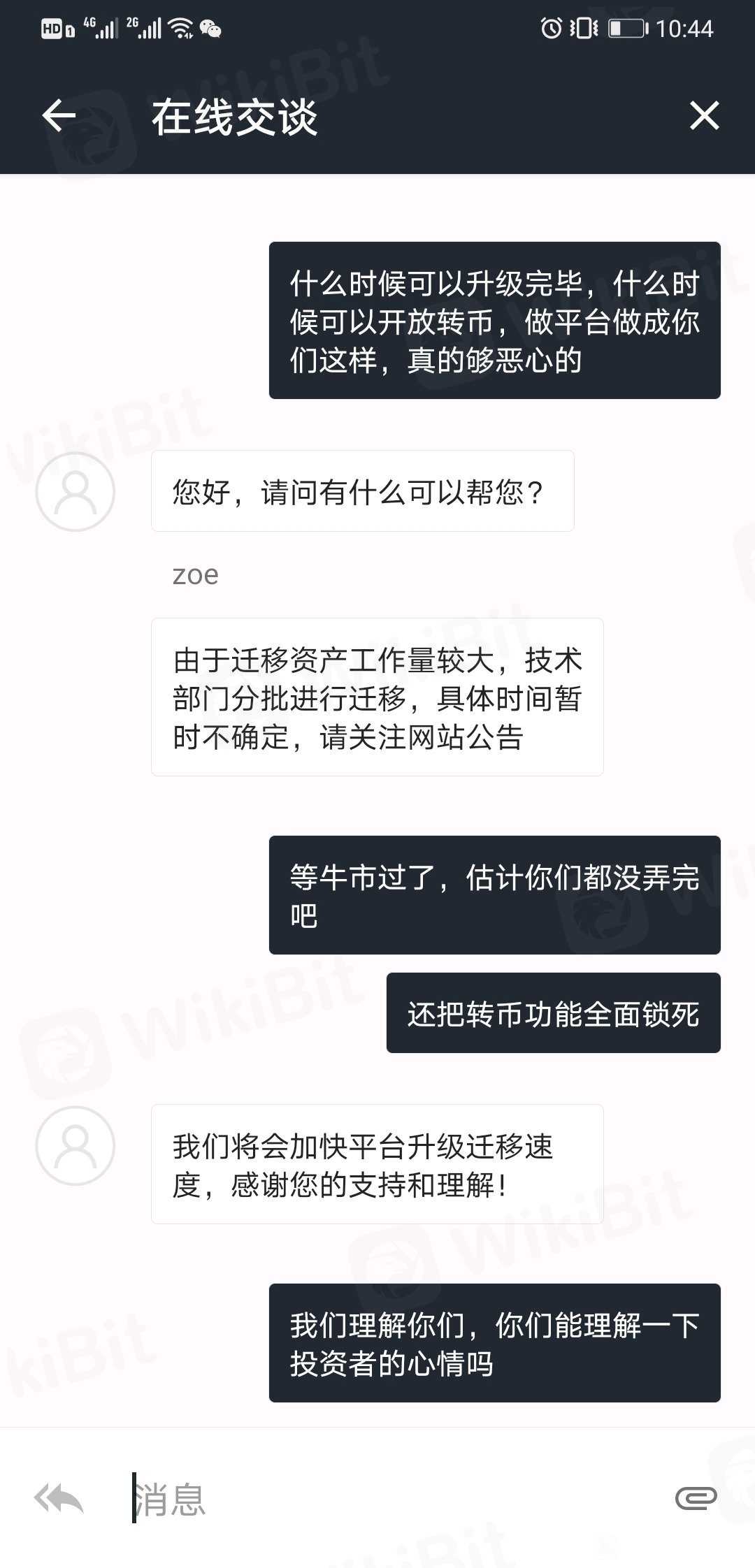Attach a file with the paperclip icon

point(696,1498)
